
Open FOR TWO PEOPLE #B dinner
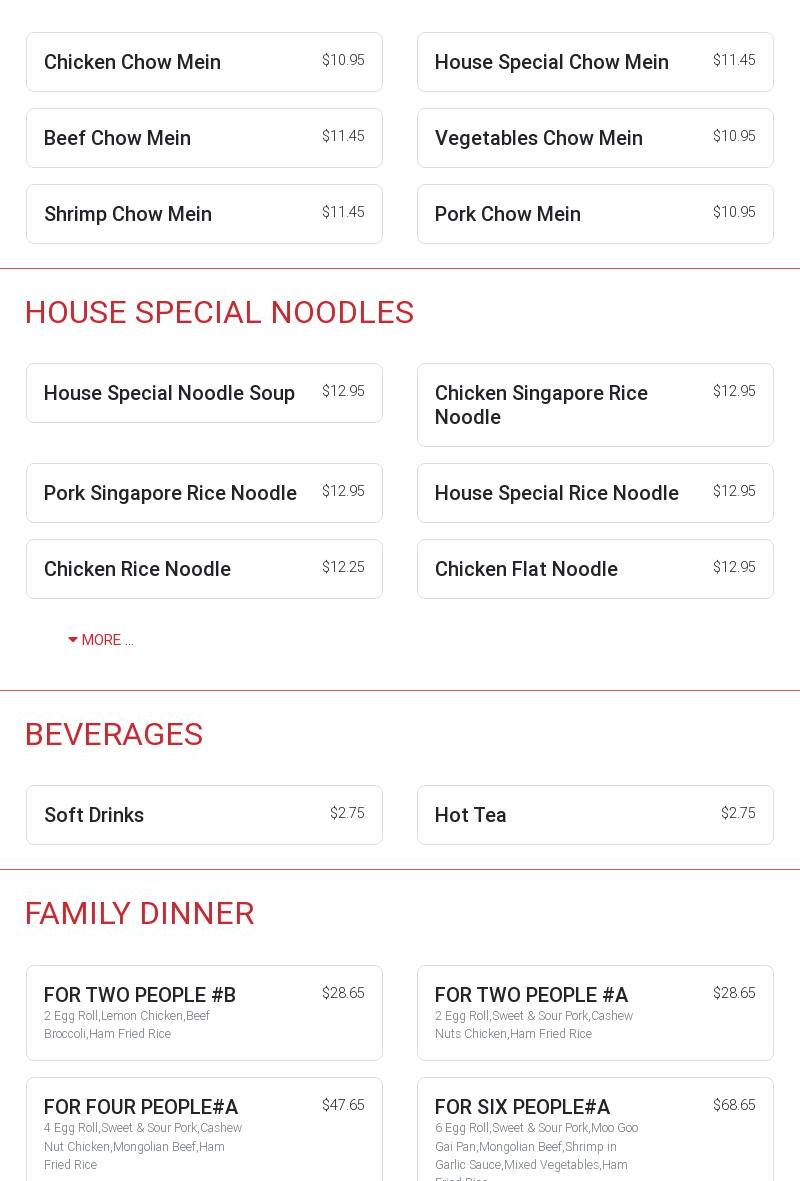click(x=204, y=1012)
